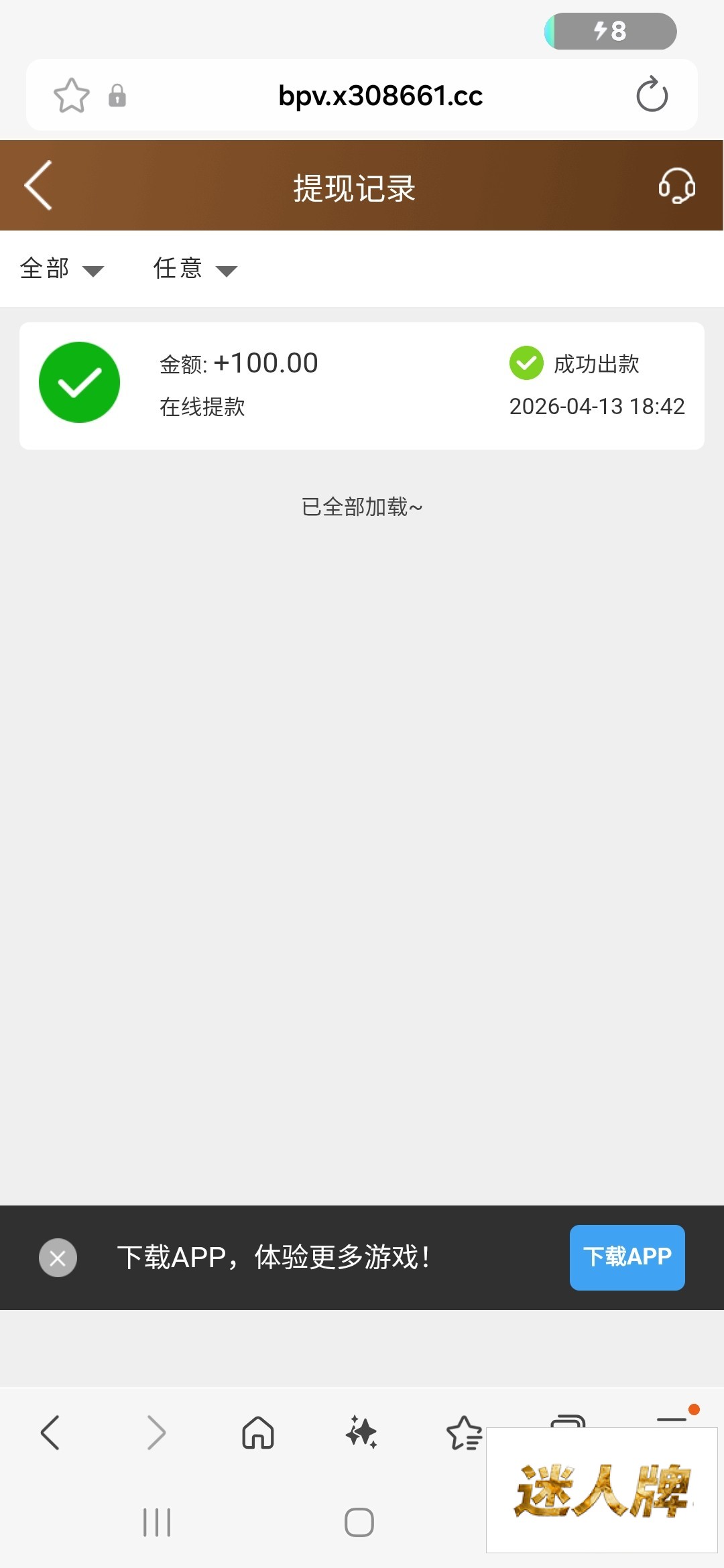This screenshot has height=1568, width=724.
Task: Open the +100.00 withdrawal record
Action: tap(361, 385)
